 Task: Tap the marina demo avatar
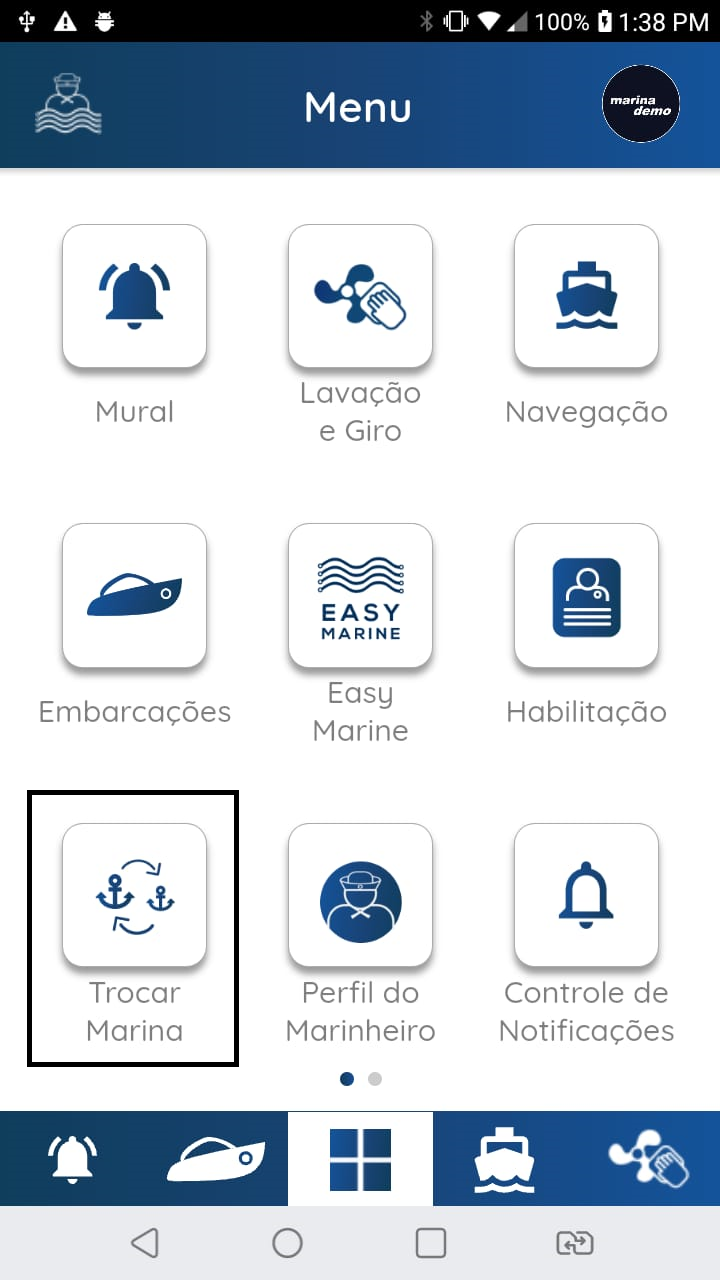[x=641, y=105]
